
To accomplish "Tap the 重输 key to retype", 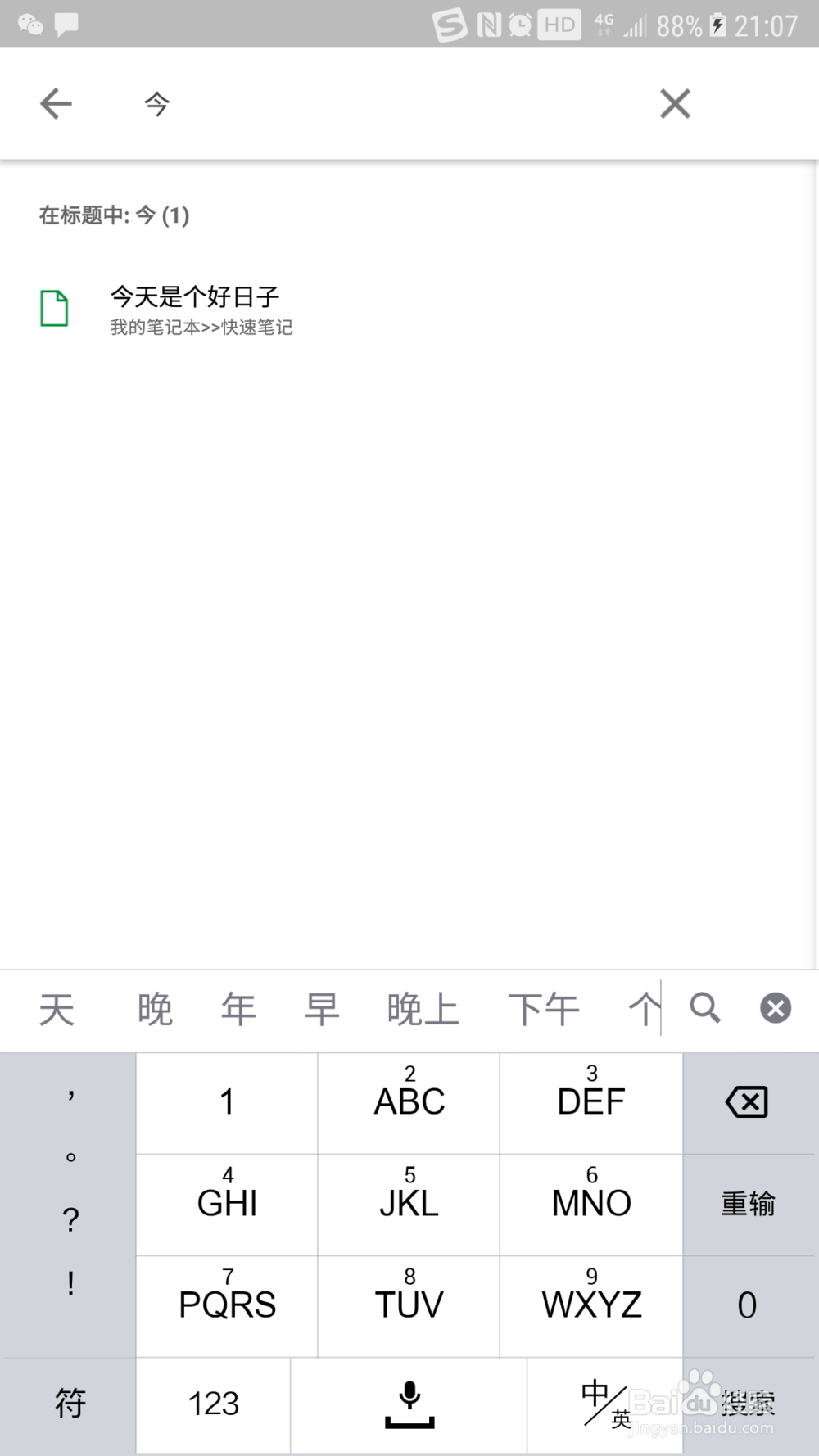I will [x=746, y=1204].
